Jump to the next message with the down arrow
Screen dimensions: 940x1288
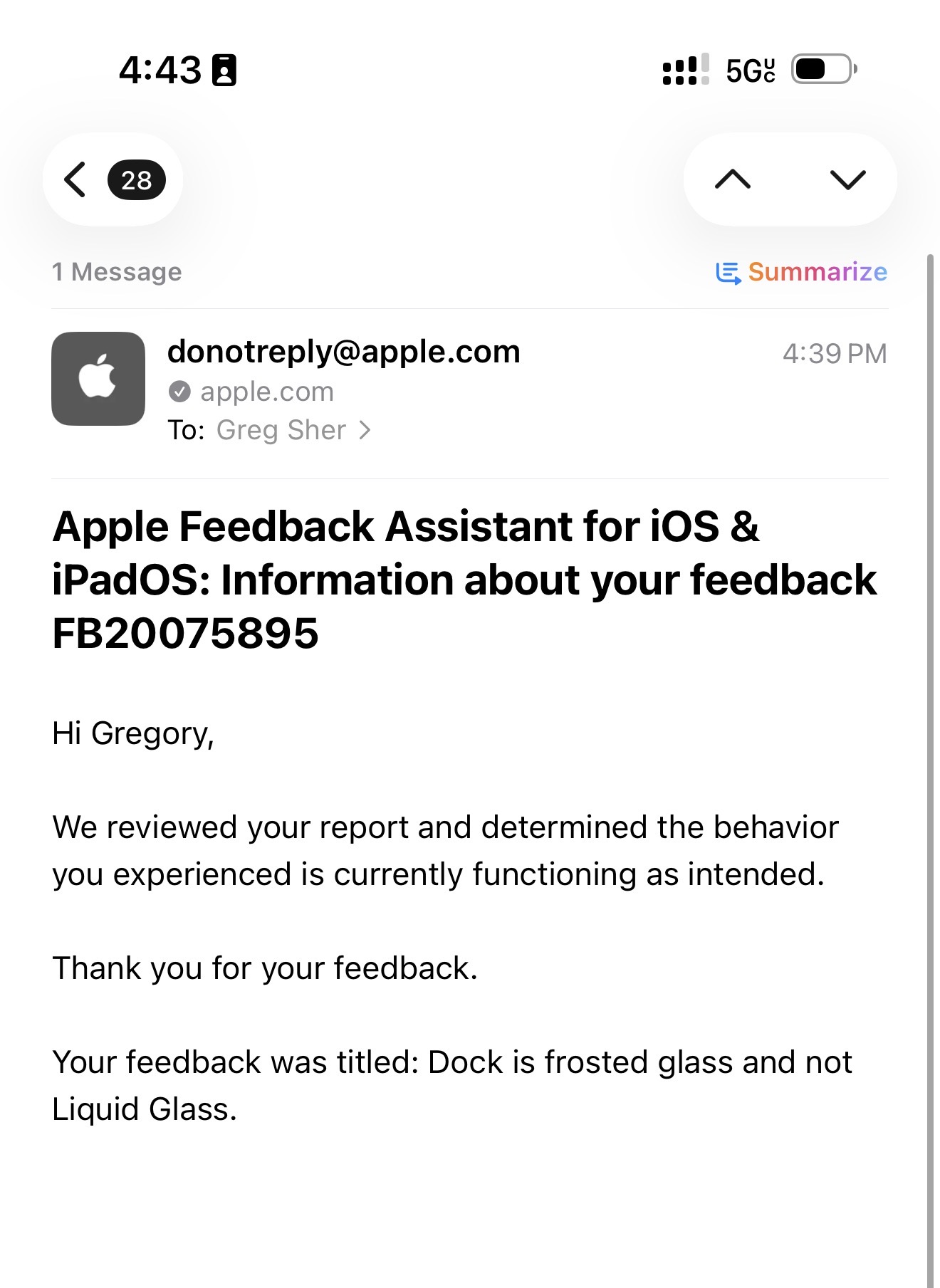[847, 179]
